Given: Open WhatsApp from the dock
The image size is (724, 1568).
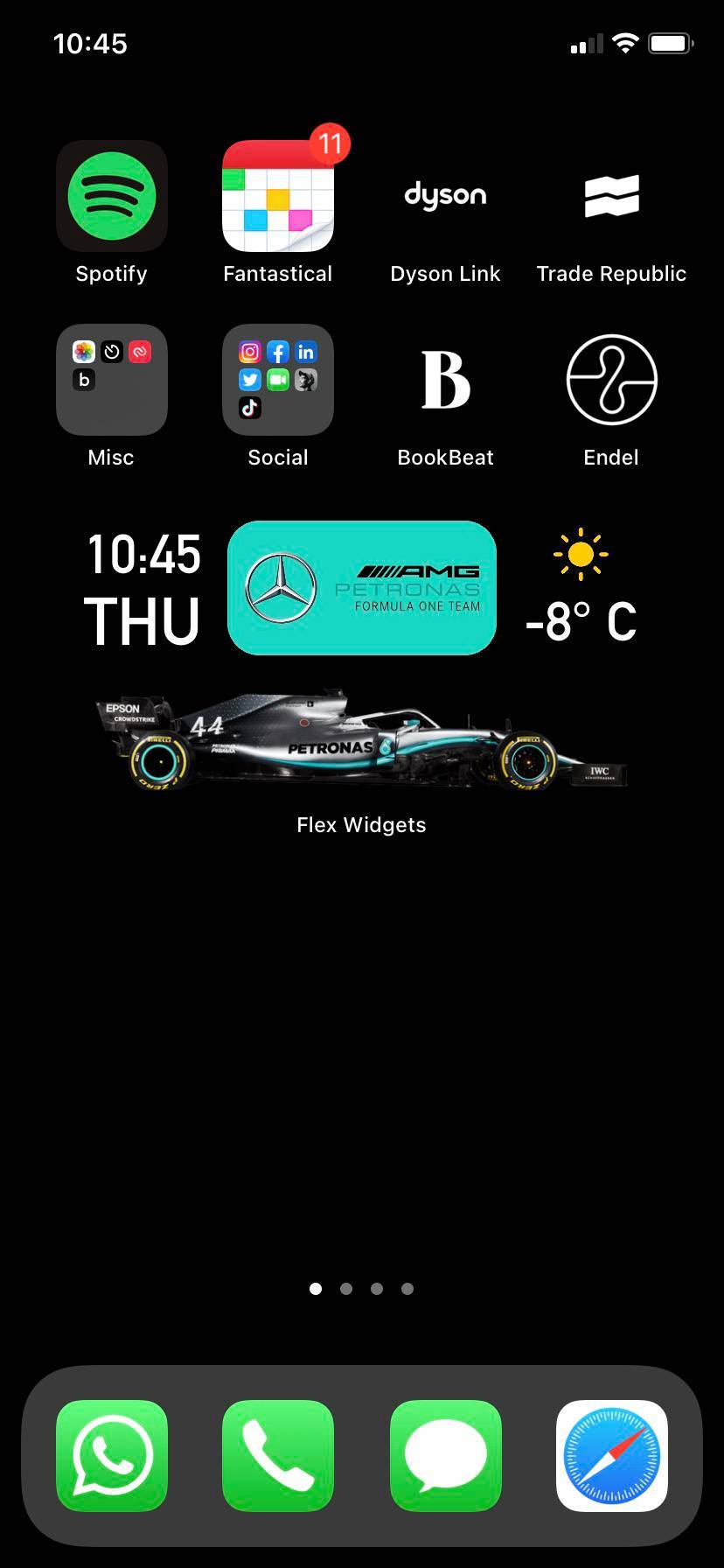Looking at the screenshot, I should [x=111, y=1455].
